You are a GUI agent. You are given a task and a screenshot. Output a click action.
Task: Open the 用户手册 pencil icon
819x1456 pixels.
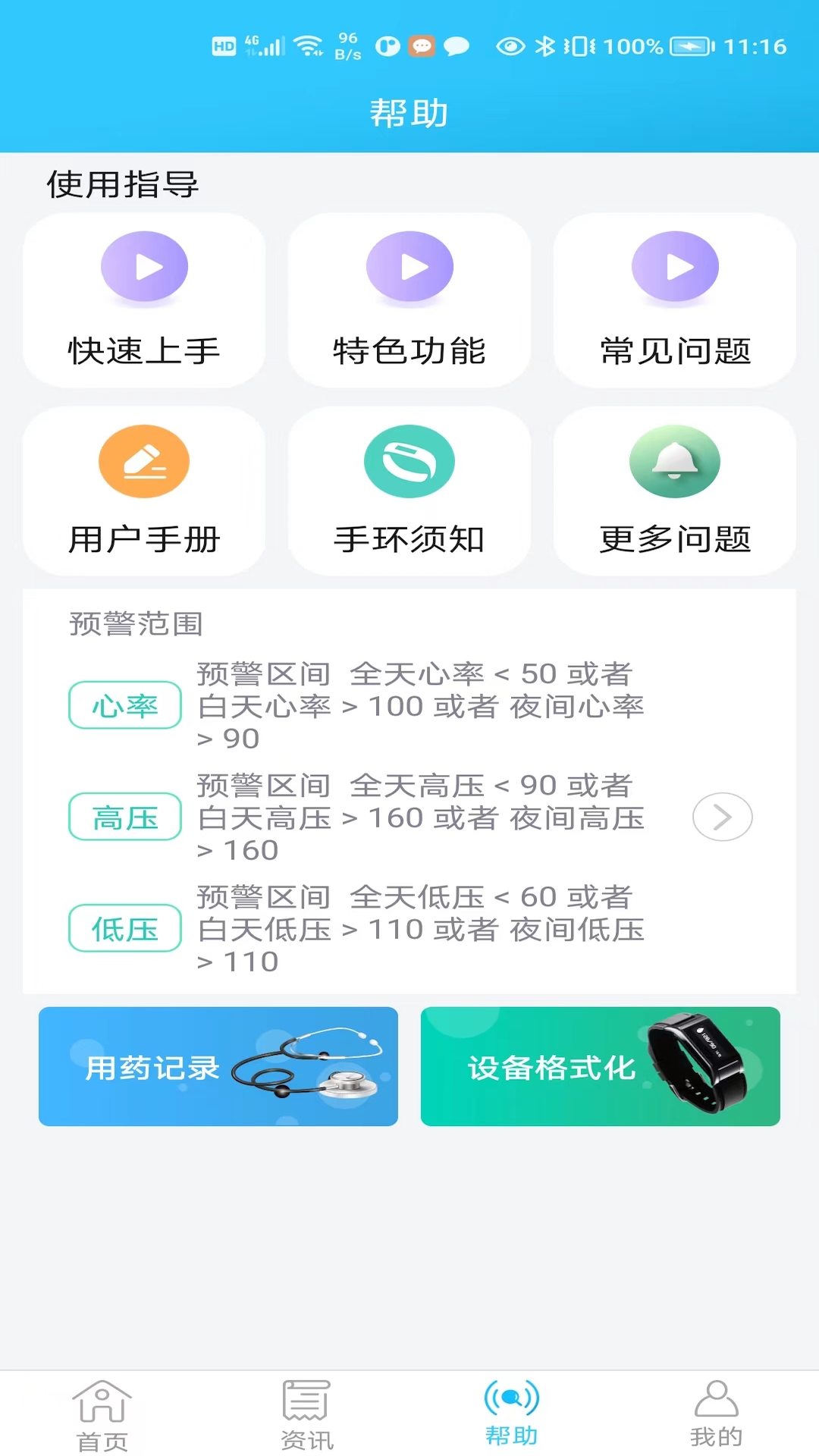144,460
